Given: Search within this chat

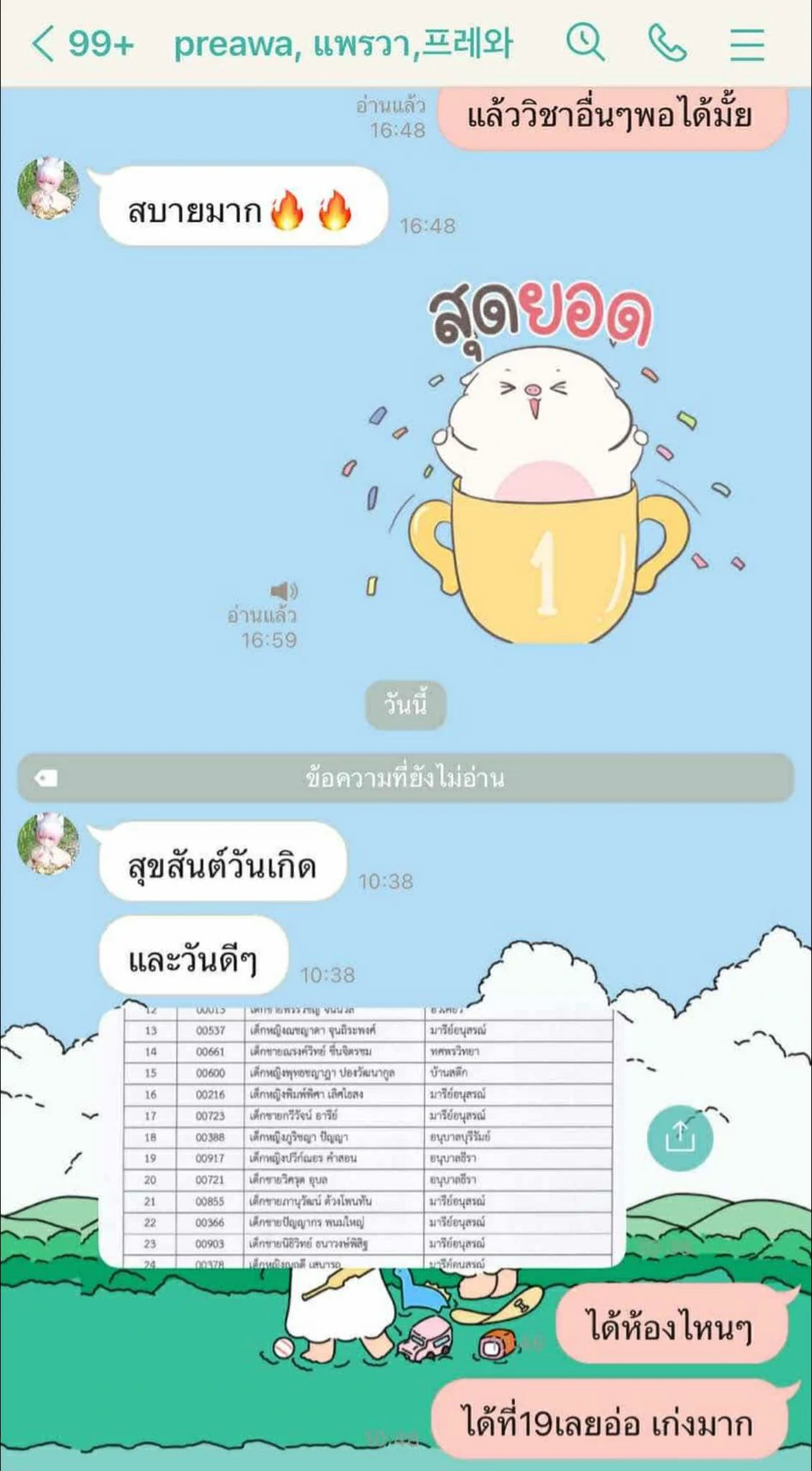Looking at the screenshot, I should 585,42.
